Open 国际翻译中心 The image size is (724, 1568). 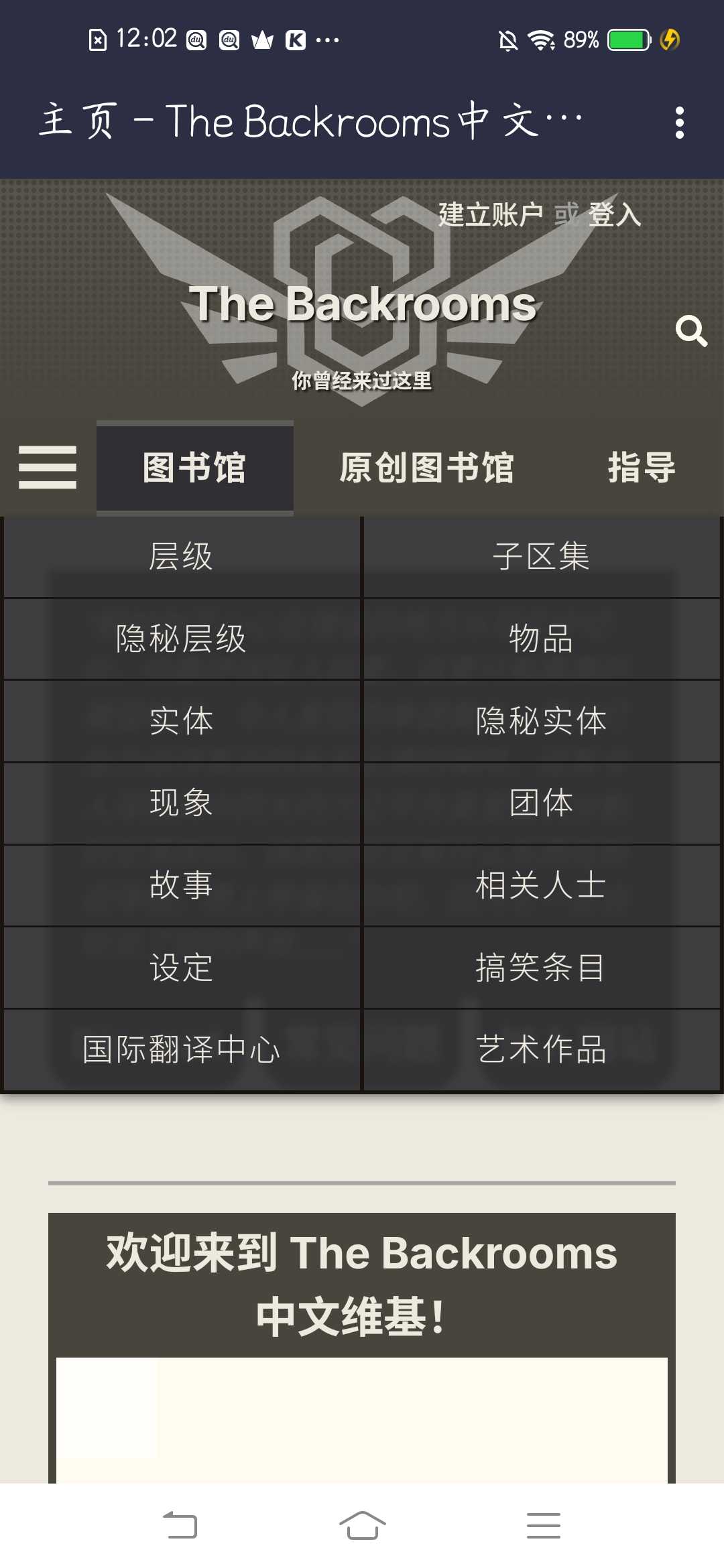click(x=181, y=1050)
